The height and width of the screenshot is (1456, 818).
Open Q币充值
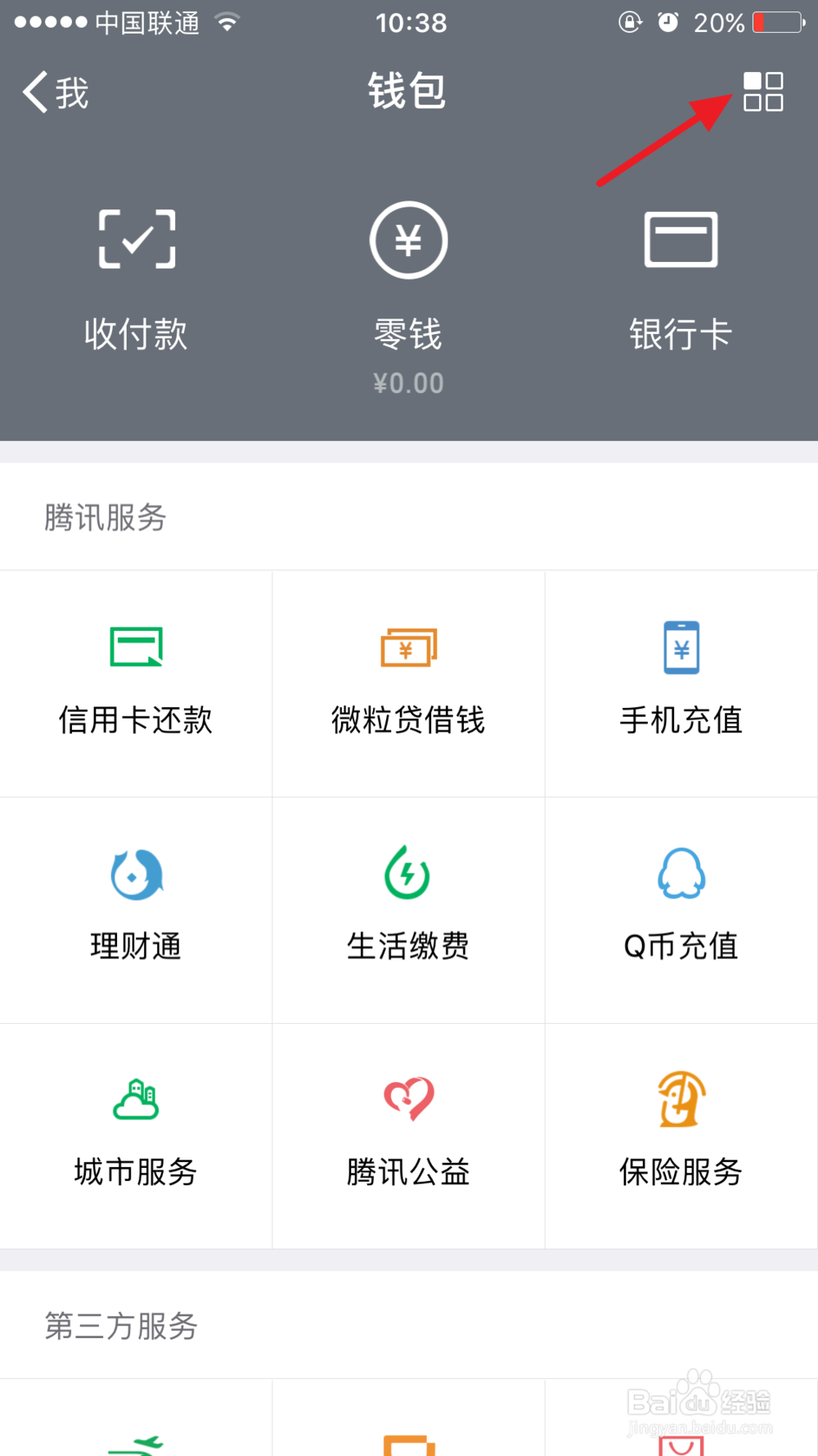681,910
